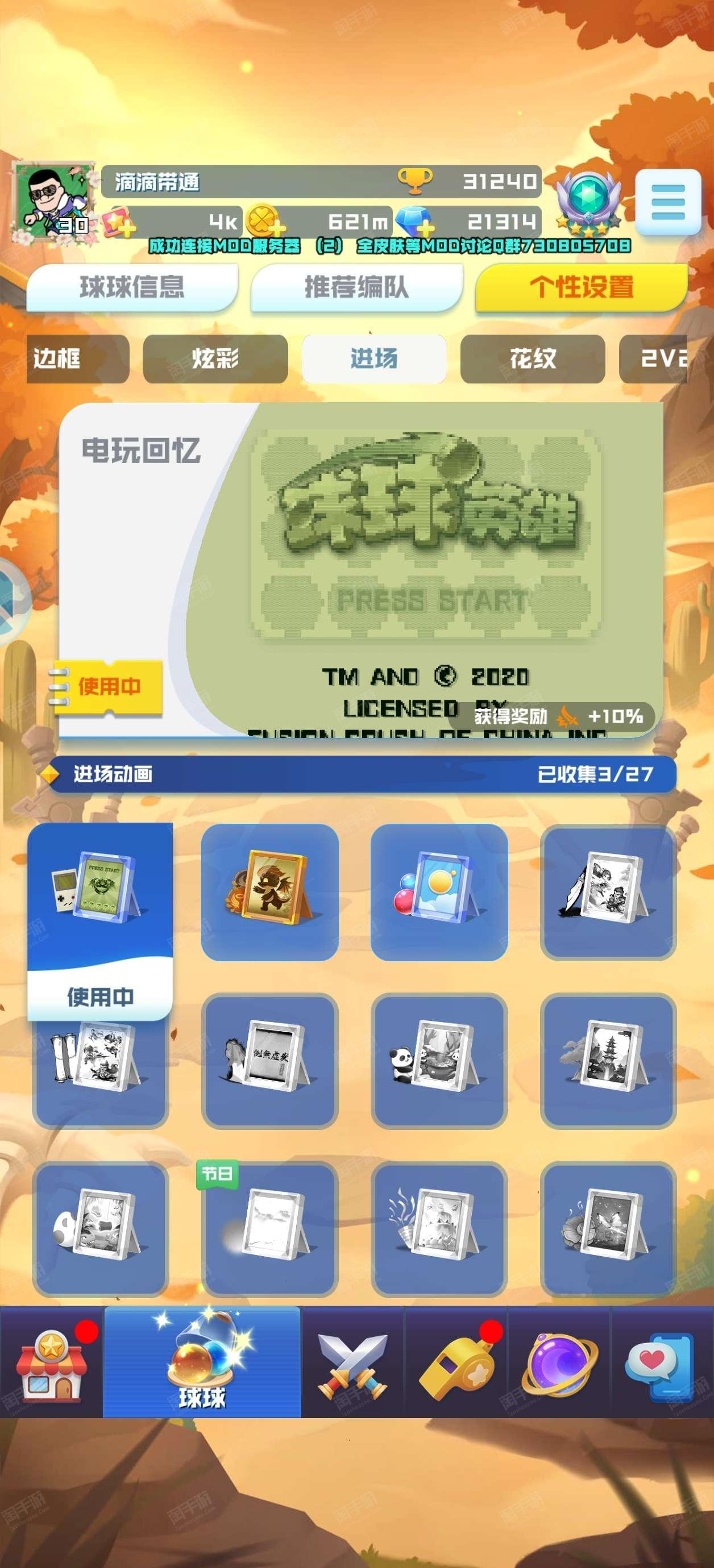Open the hamburger menu button
Screen dimensions: 714x1568
coord(669,202)
